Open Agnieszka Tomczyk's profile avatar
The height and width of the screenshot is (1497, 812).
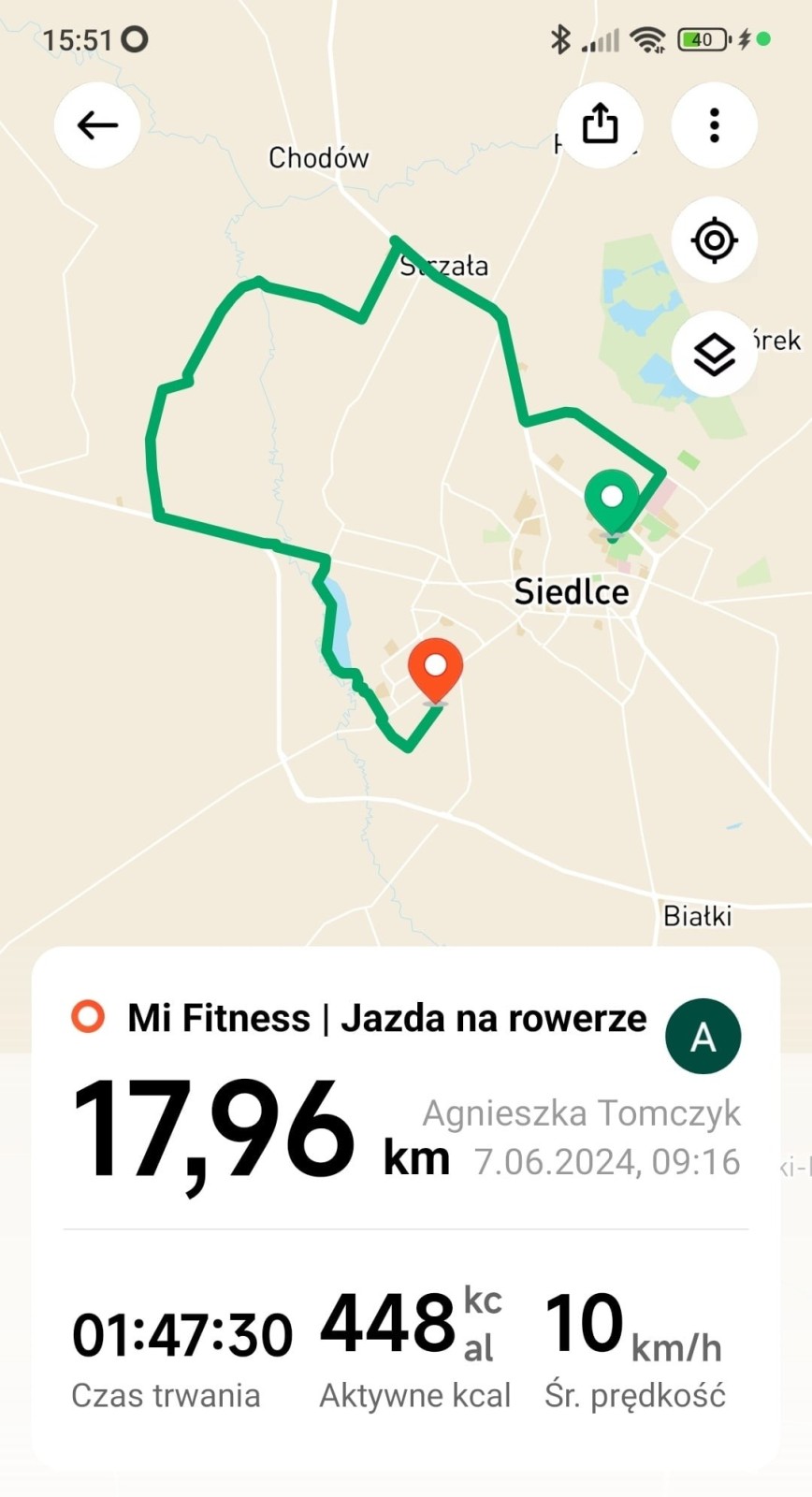pyautogui.click(x=703, y=1036)
